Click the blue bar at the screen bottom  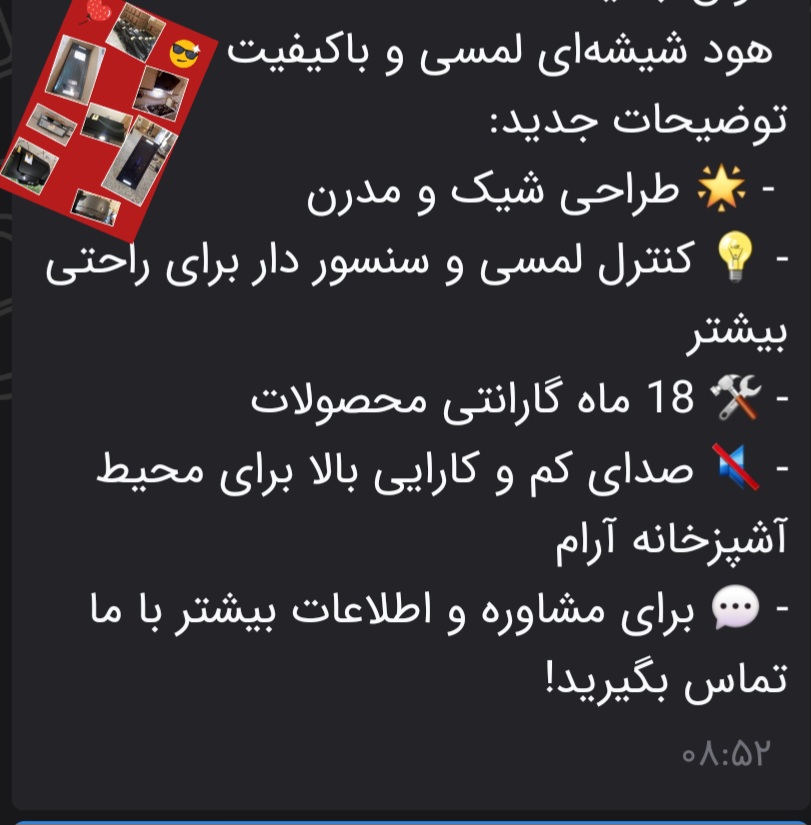pos(405,820)
